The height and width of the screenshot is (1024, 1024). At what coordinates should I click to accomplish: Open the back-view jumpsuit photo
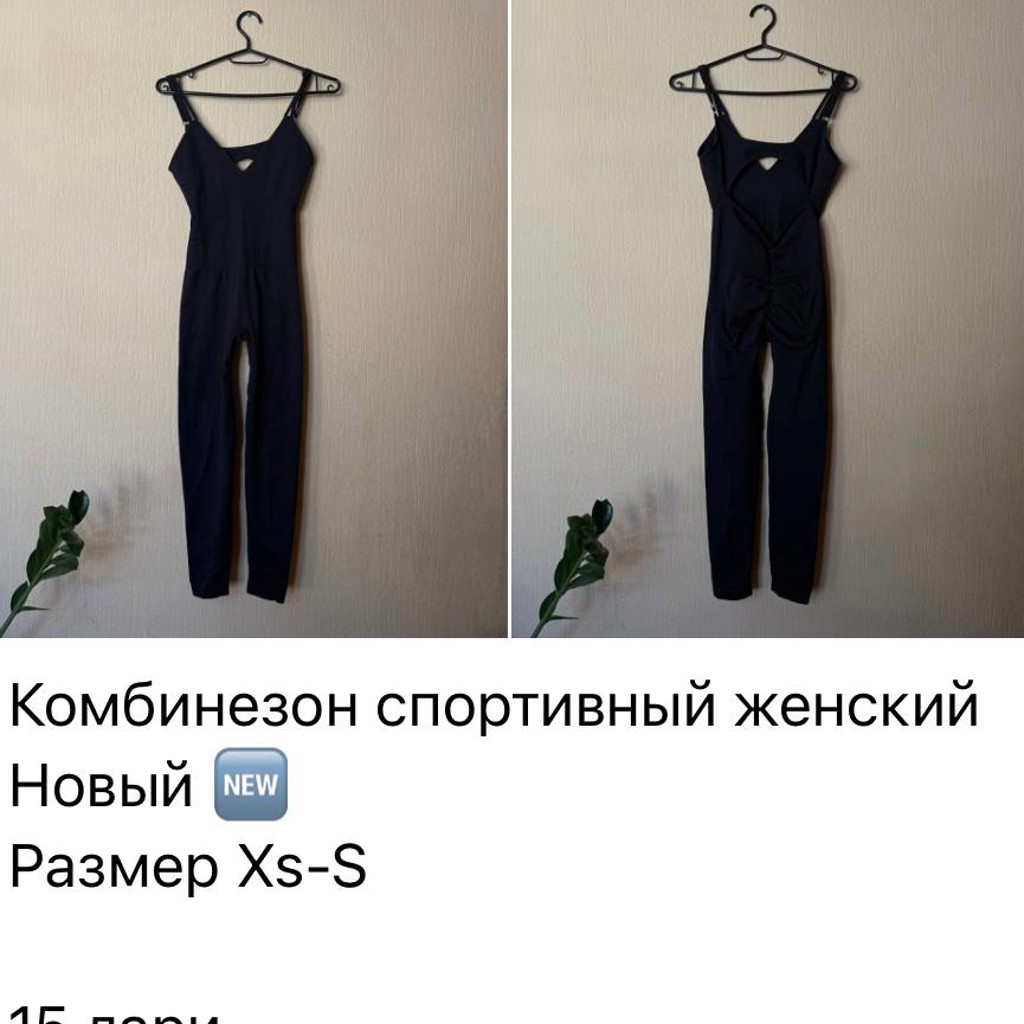pyautogui.click(x=767, y=319)
